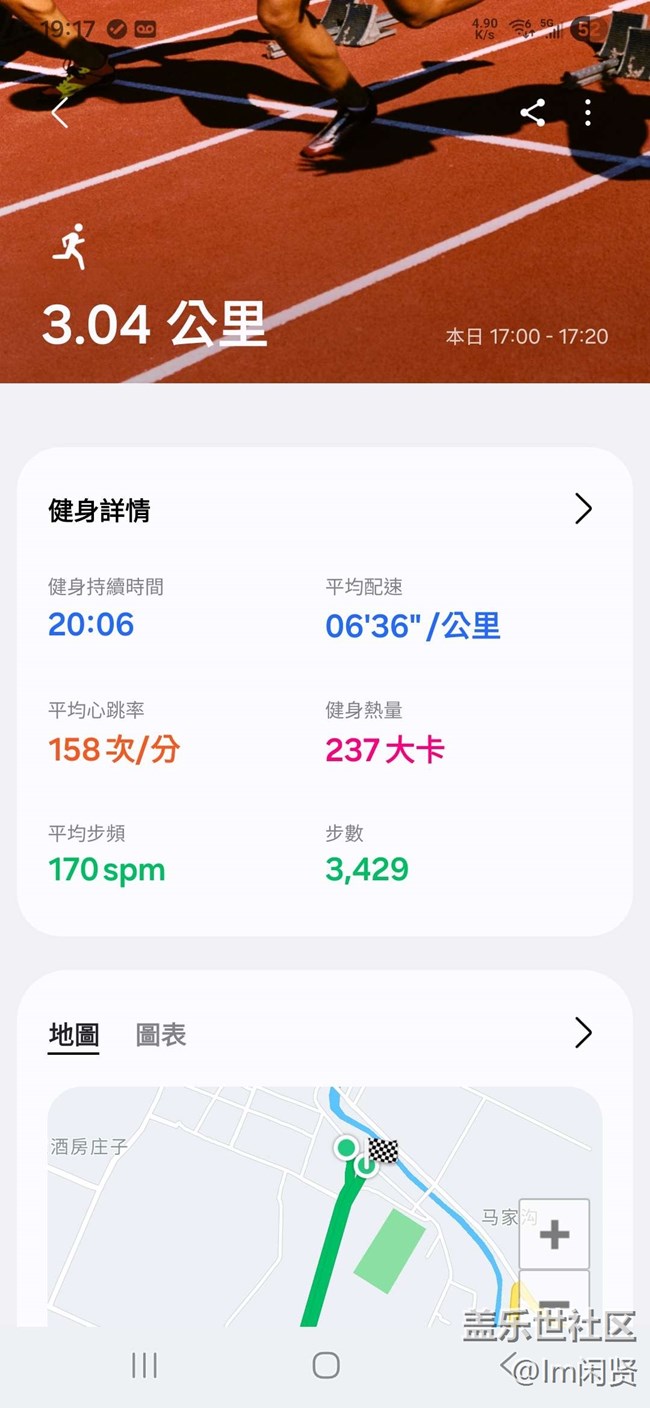Select the 地圖 tab

[x=74, y=1035]
